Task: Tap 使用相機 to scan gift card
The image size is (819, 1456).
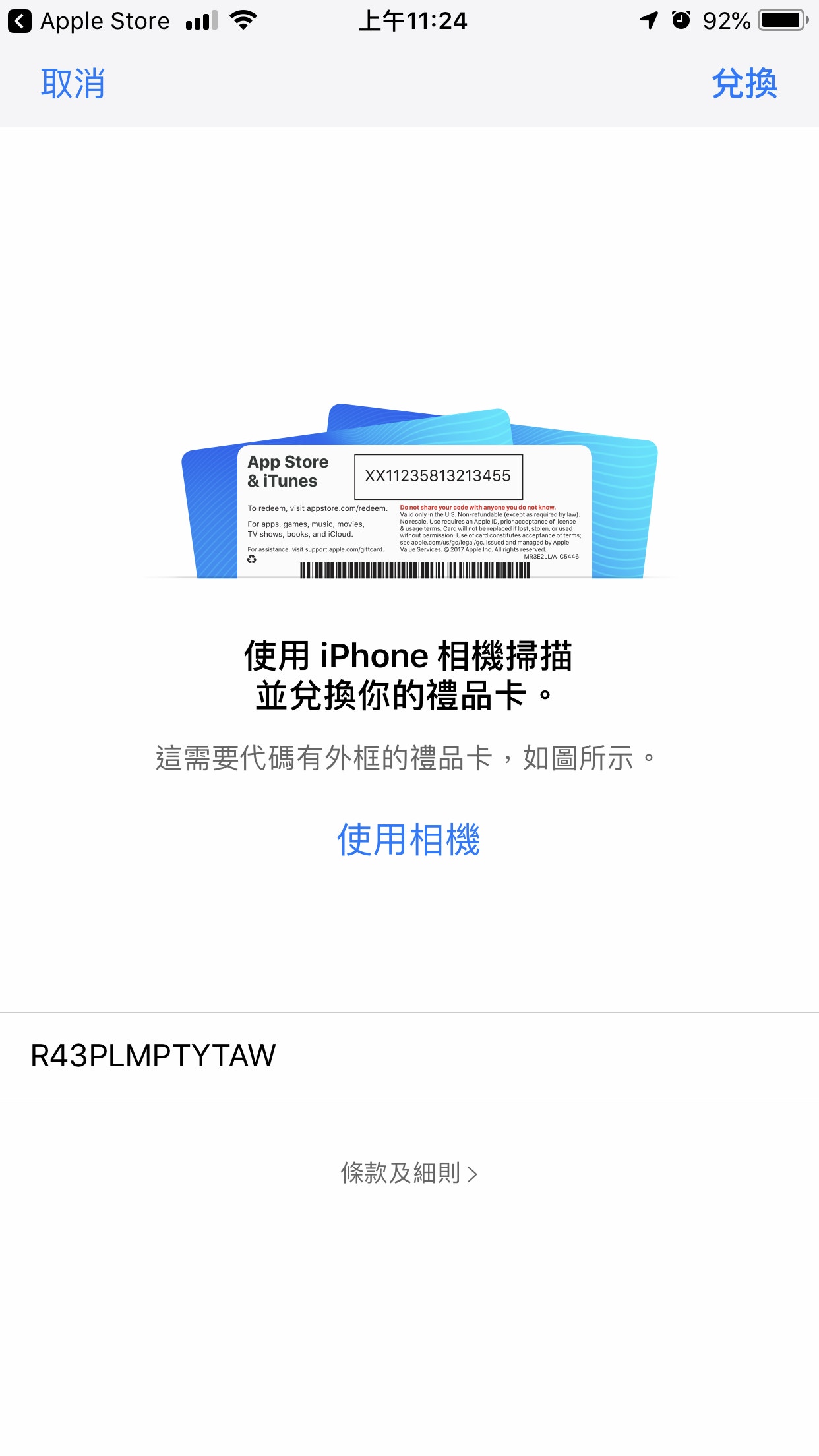Action: point(408,839)
